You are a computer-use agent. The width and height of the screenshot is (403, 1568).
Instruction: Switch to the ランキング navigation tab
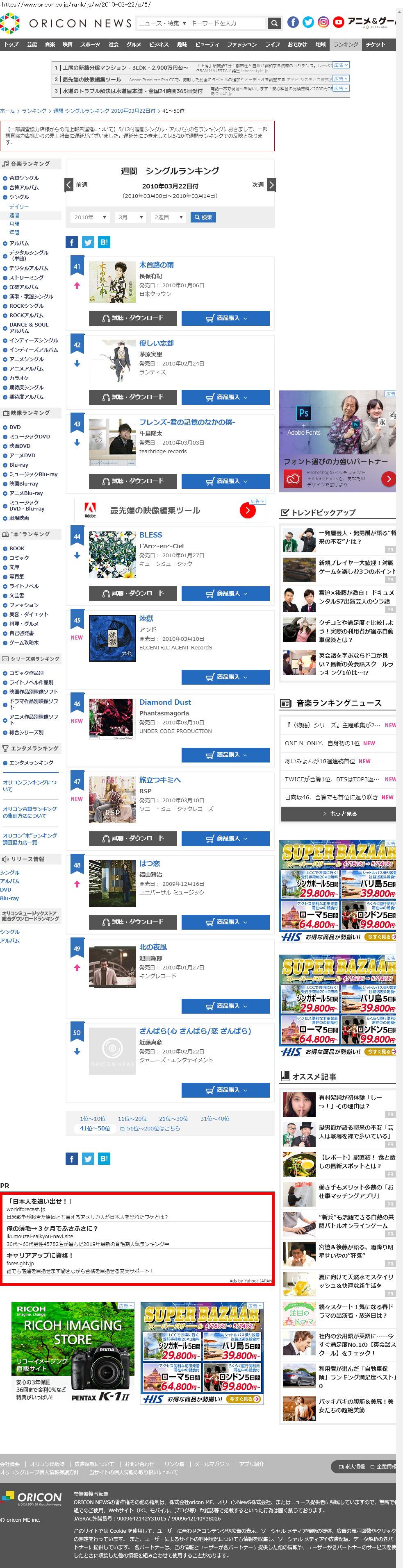pyautogui.click(x=346, y=44)
